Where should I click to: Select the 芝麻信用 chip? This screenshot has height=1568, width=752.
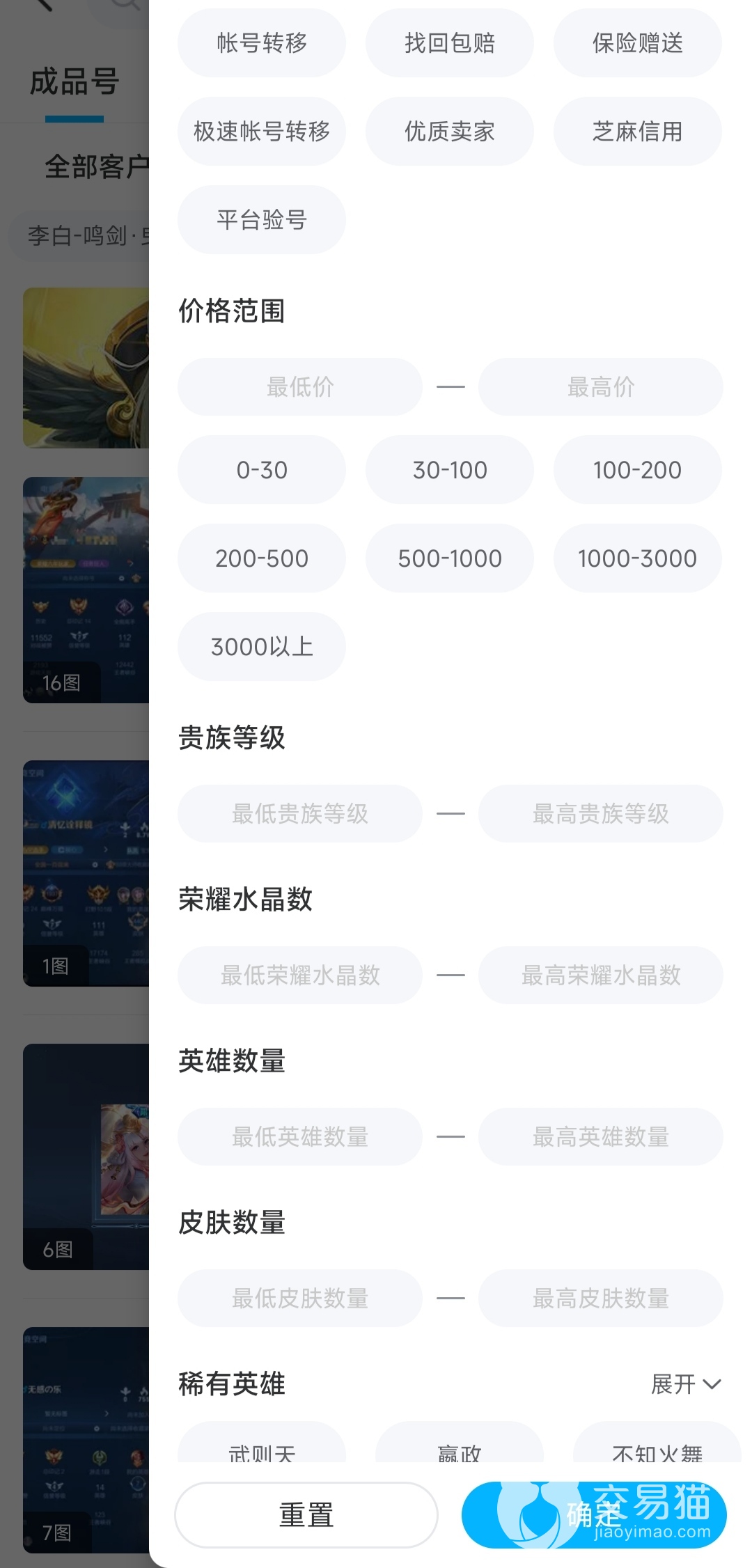(637, 132)
